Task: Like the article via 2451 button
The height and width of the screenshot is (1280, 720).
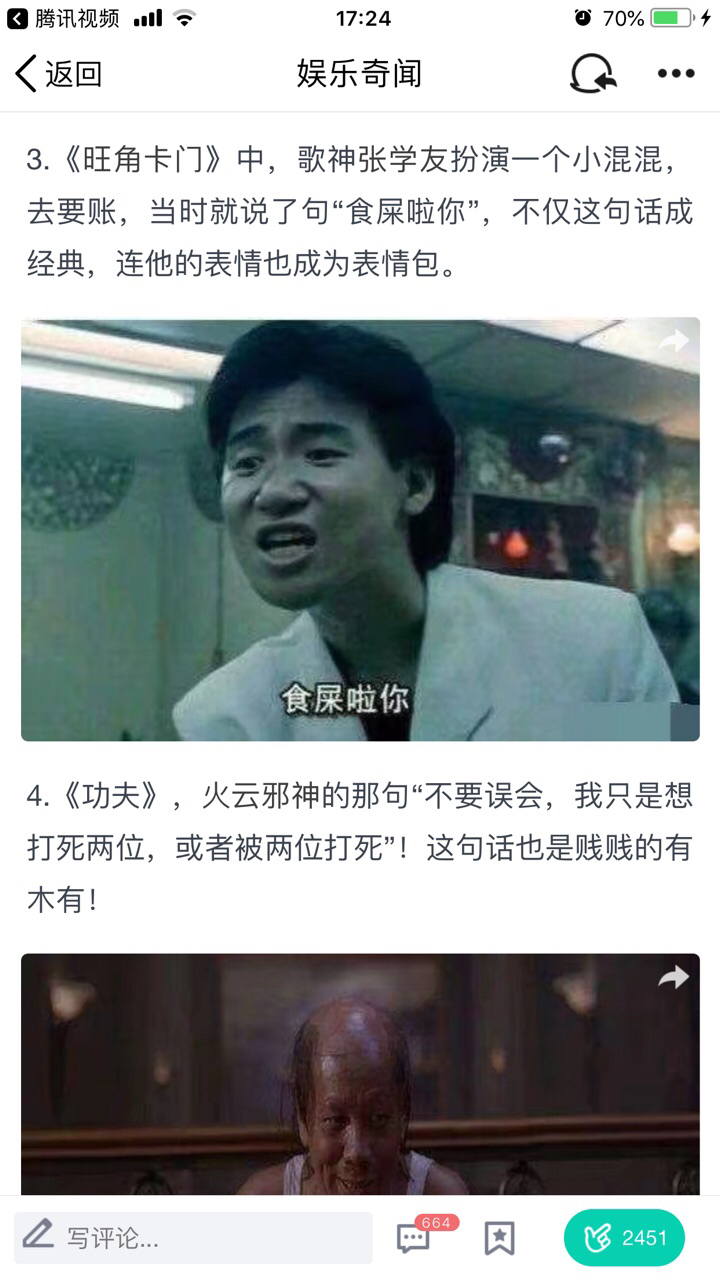Action: pos(624,1238)
